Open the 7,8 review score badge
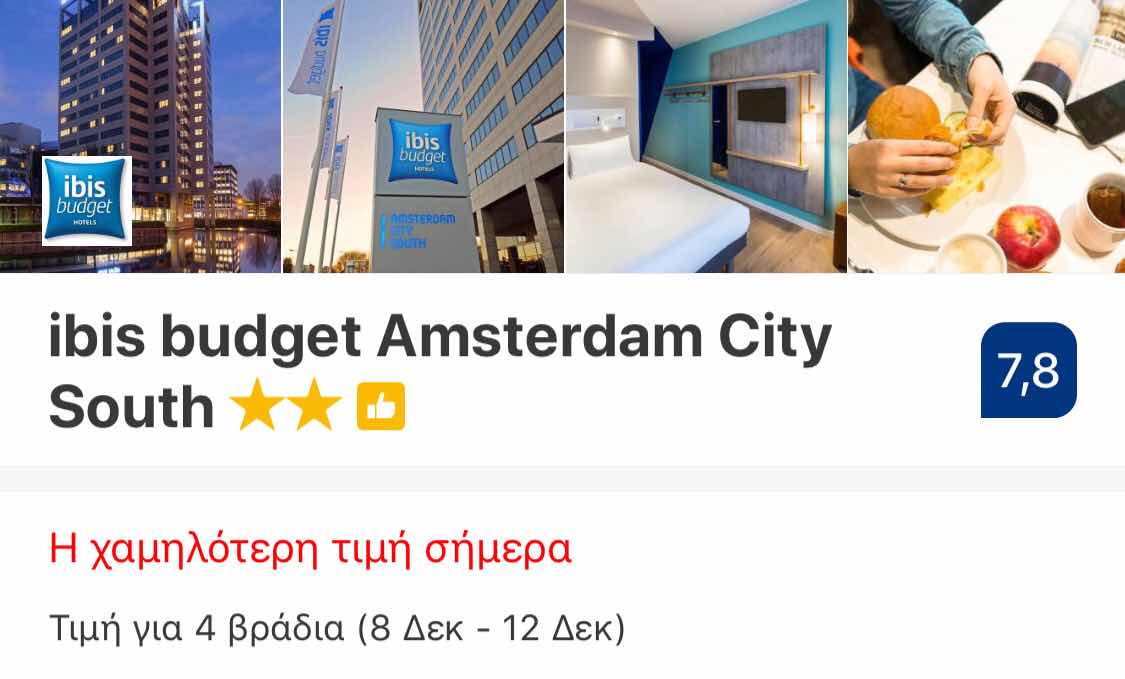 1028,370
